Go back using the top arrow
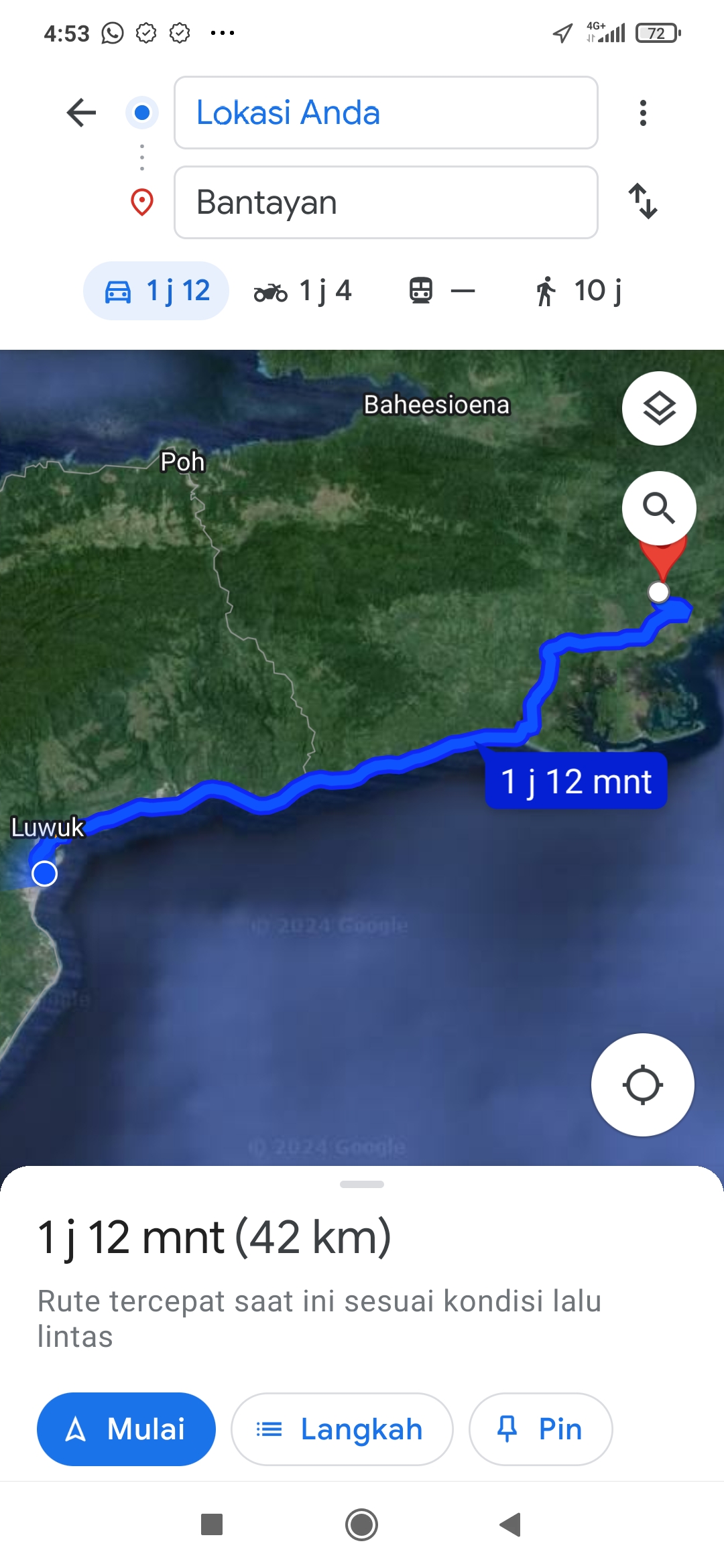Screen dimensions: 724x1568 (82, 113)
